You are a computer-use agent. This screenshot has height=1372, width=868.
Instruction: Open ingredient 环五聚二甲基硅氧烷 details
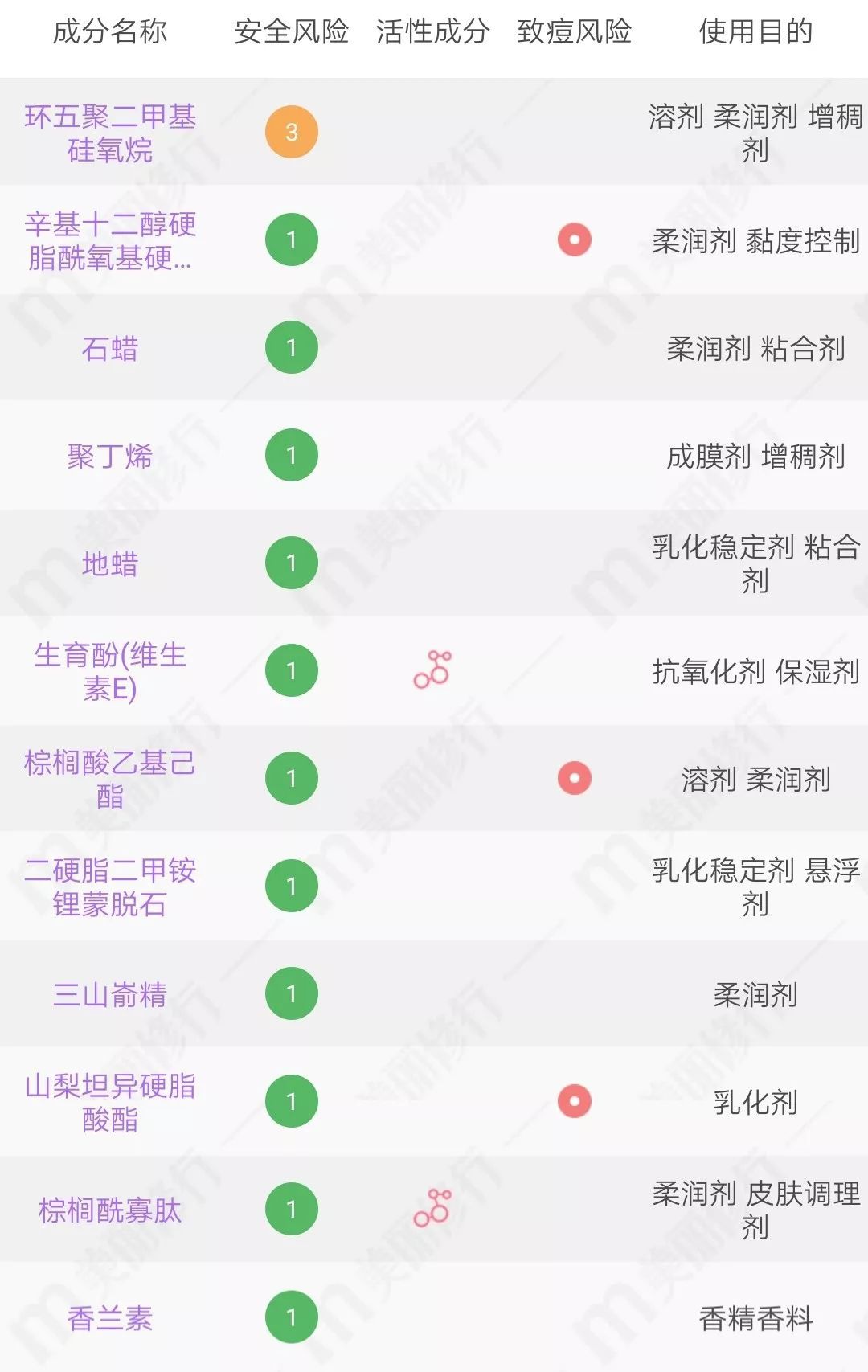tap(110, 133)
